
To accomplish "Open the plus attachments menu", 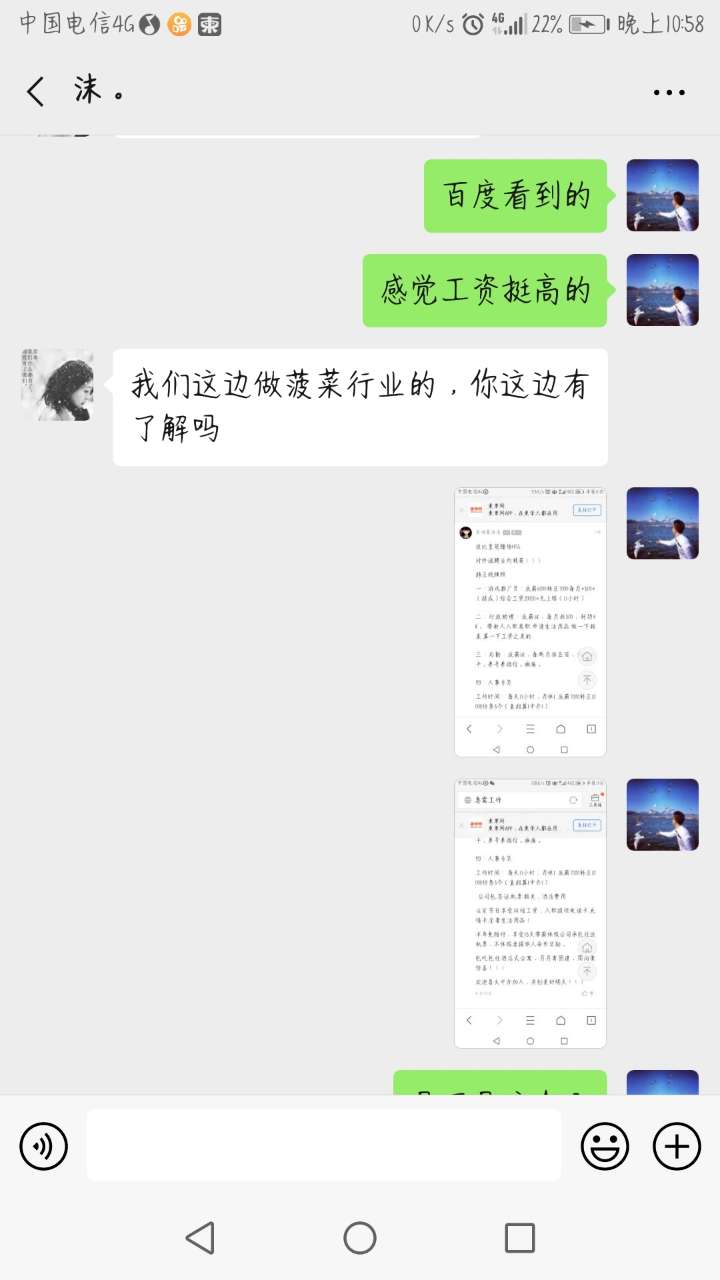I will (x=677, y=1146).
